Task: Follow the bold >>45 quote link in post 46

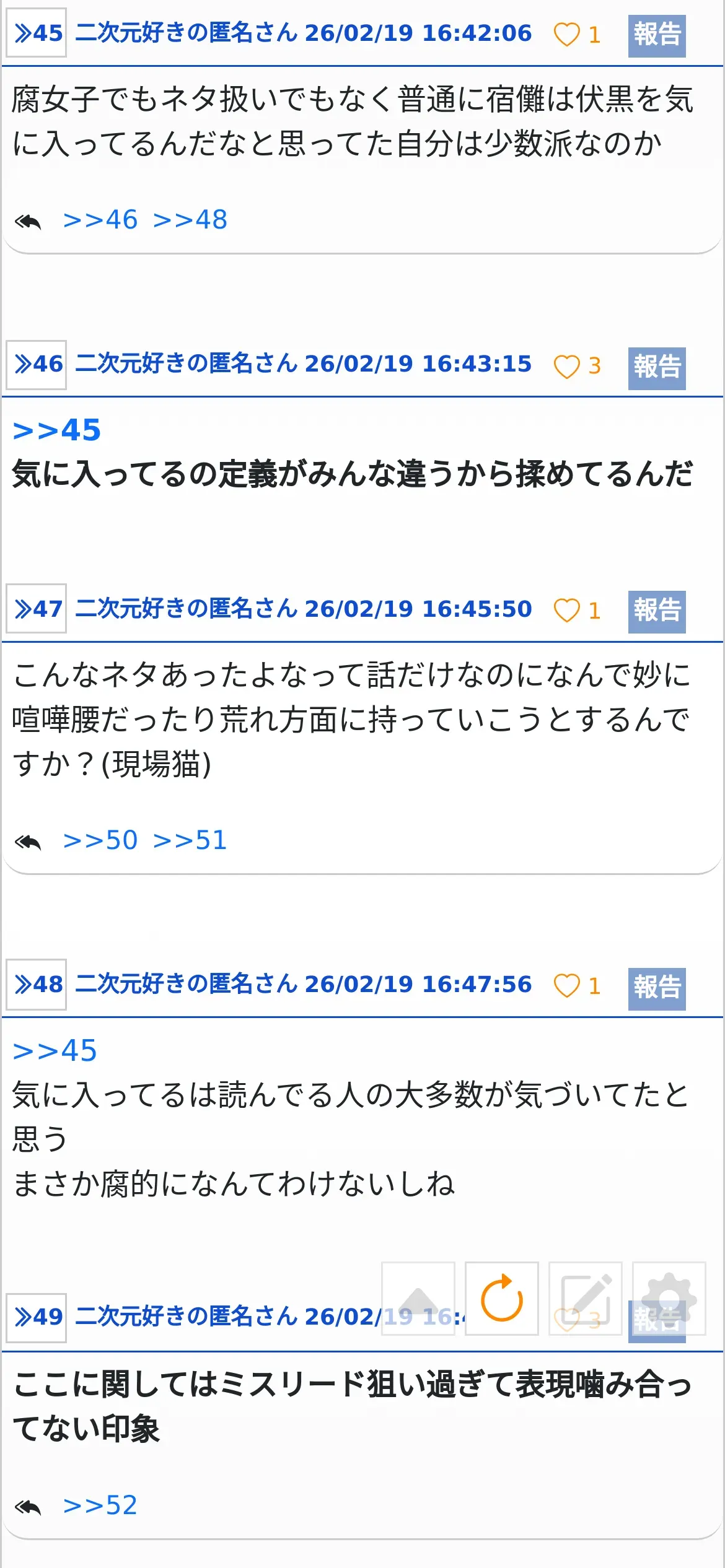Action: click(57, 430)
